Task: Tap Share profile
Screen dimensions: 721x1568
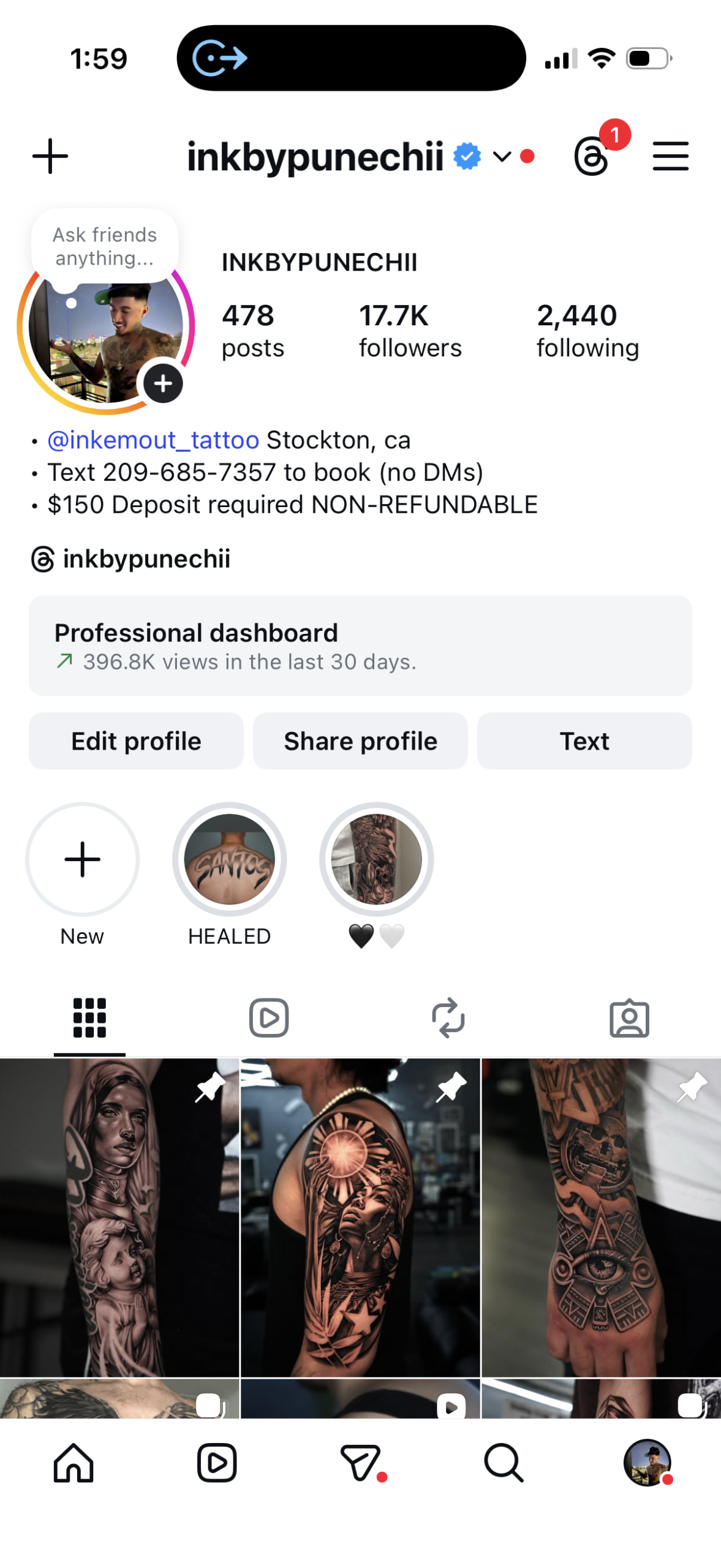Action: 360,741
